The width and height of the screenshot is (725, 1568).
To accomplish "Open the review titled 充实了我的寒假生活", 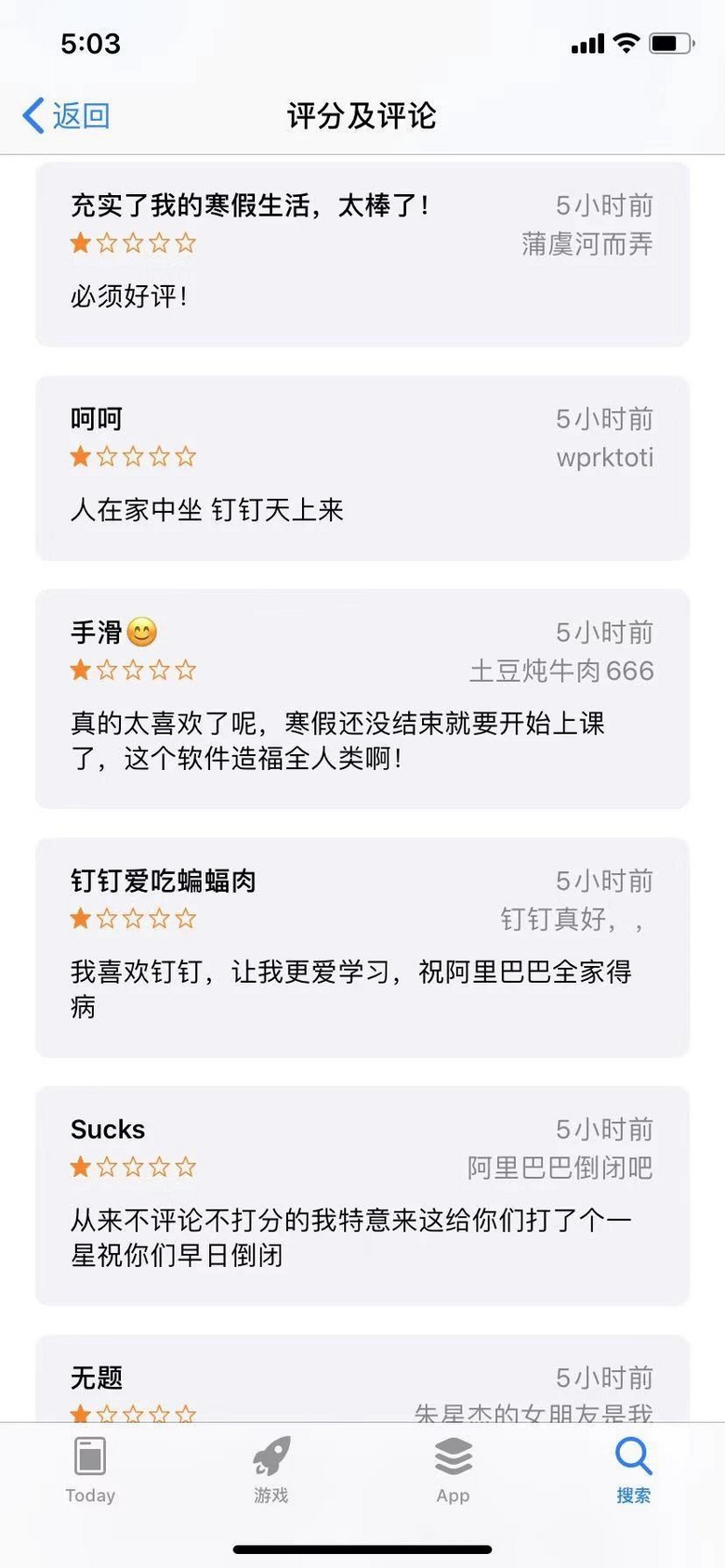I will [x=362, y=255].
